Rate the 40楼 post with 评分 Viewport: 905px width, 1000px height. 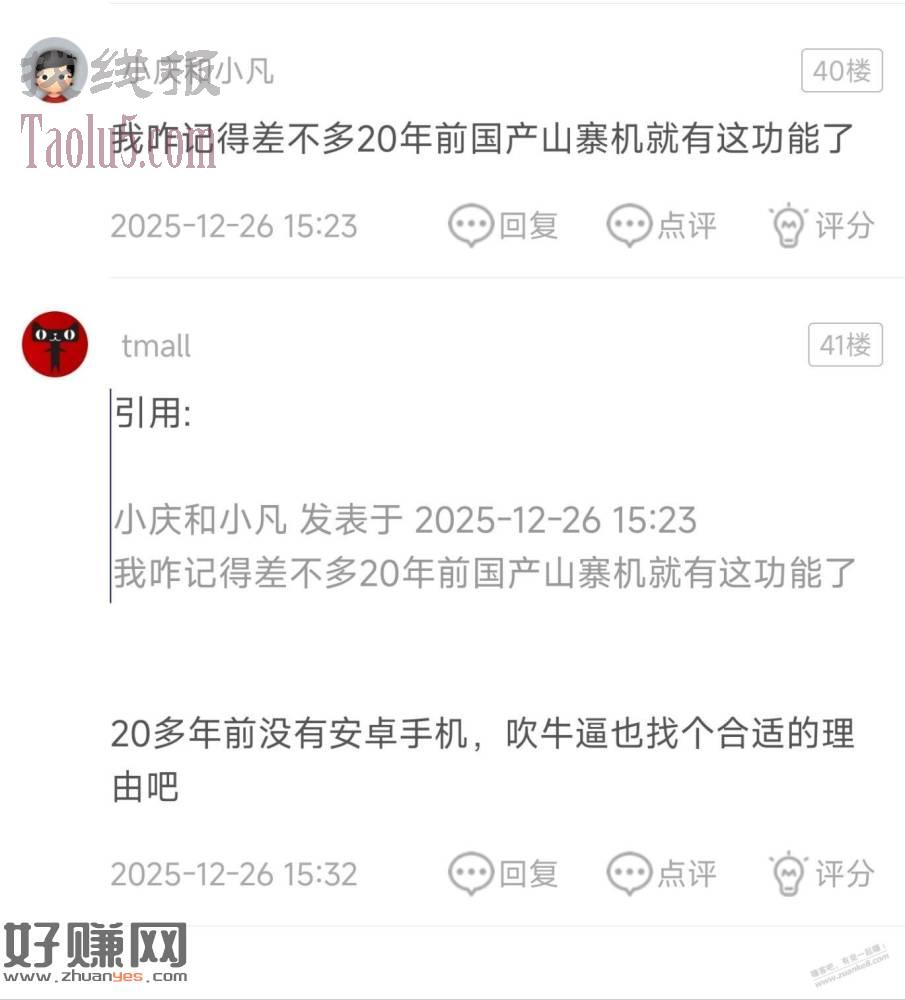click(821, 226)
